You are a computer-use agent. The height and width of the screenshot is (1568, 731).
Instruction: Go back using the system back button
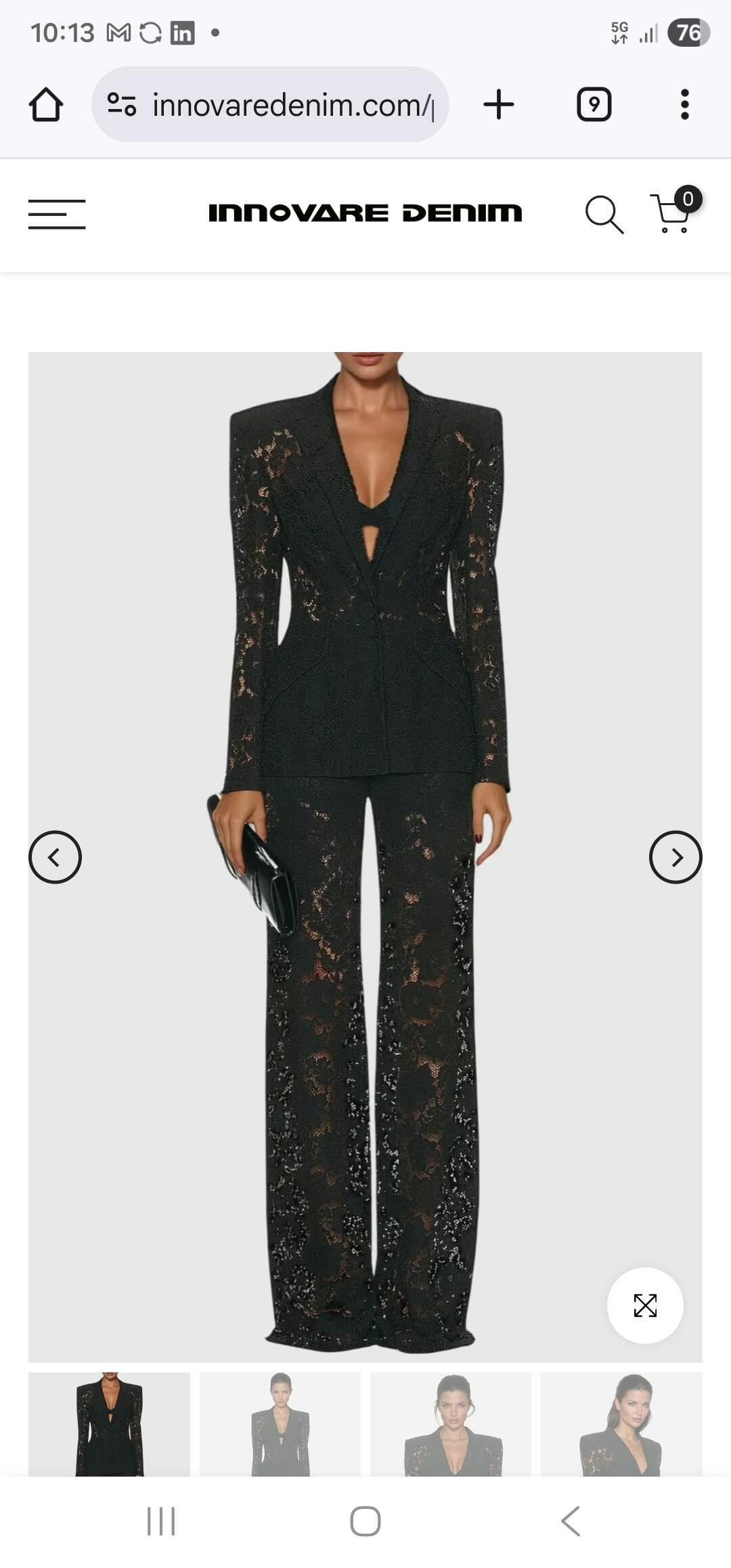tap(571, 1521)
